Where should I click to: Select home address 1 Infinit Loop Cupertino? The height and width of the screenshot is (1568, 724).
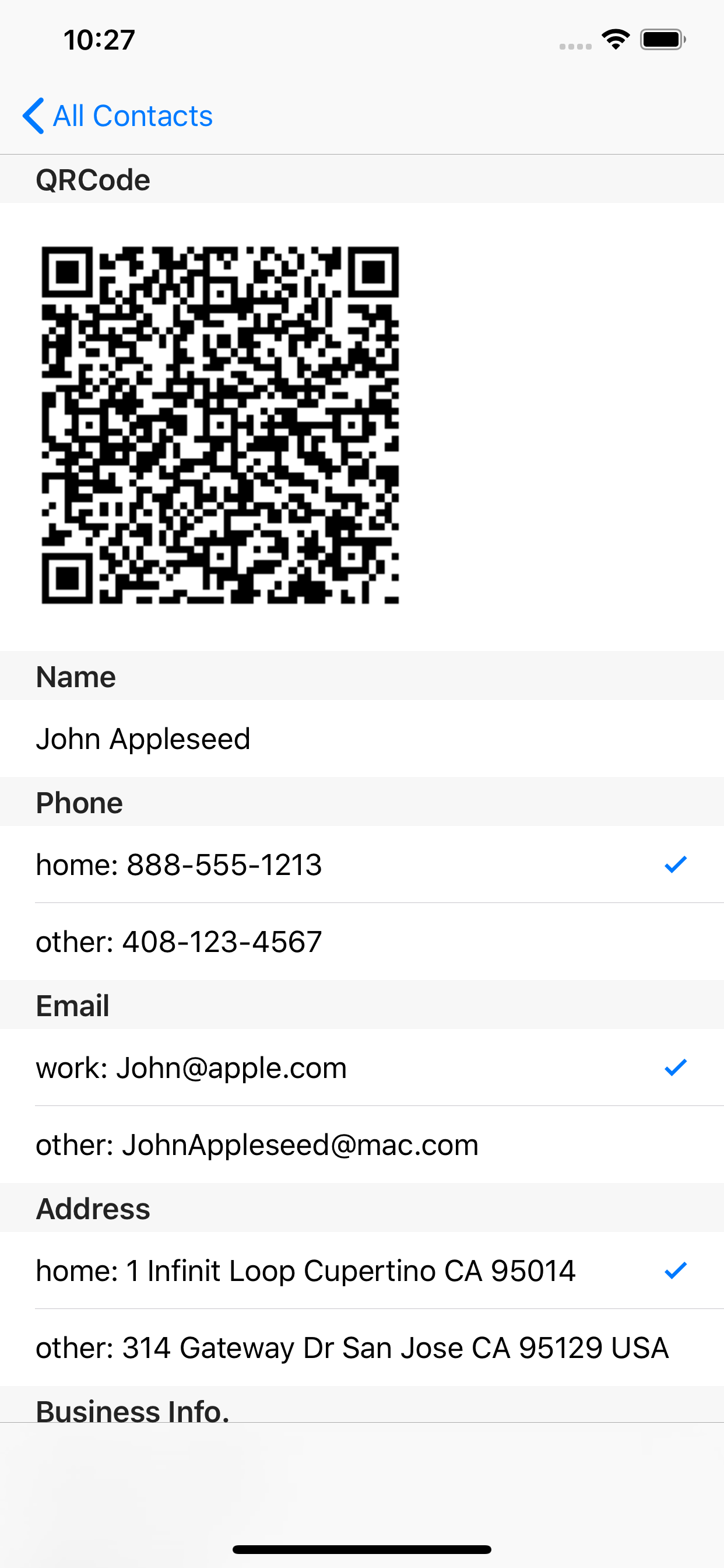(x=362, y=1271)
